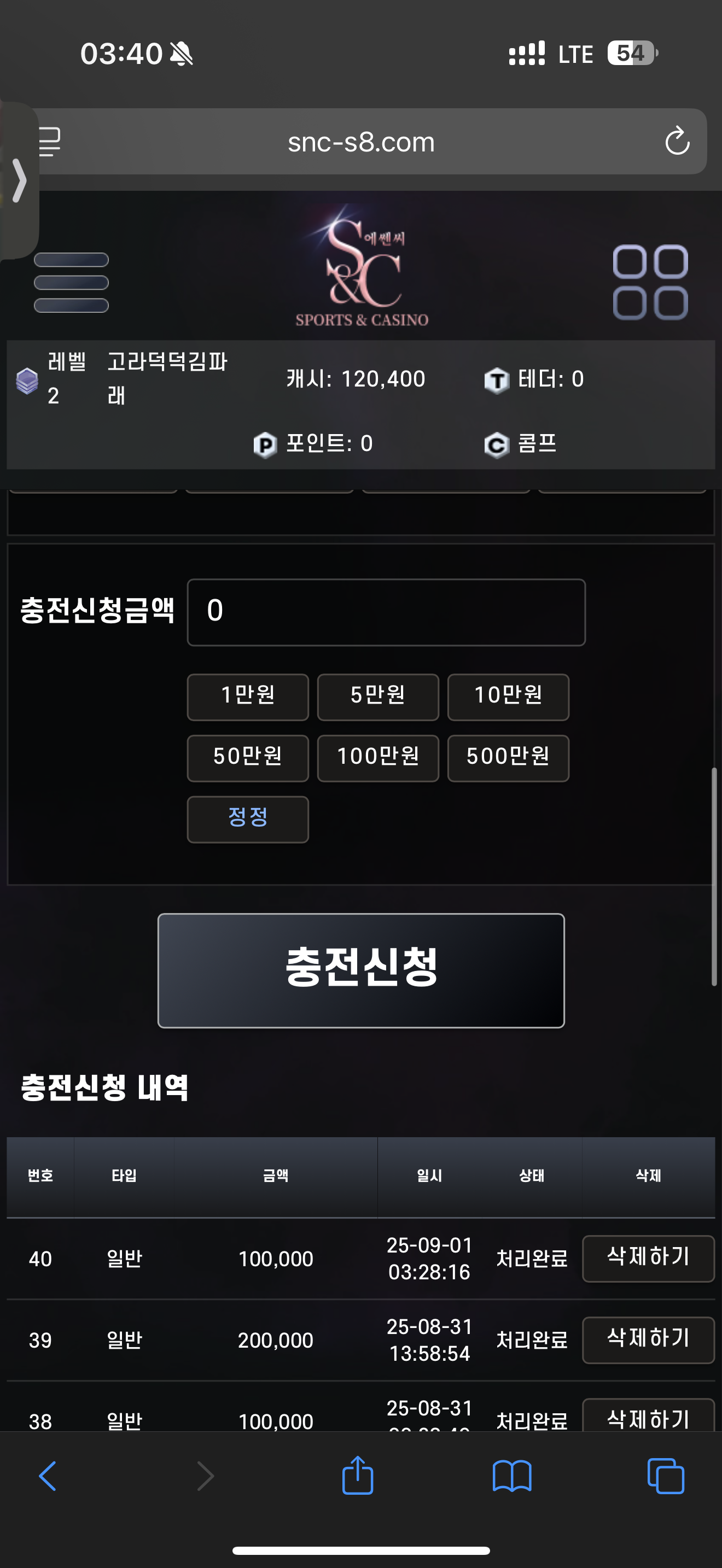The image size is (722, 1568).
Task: Add 100만원 to the charge amount
Action: pyautogui.click(x=378, y=758)
